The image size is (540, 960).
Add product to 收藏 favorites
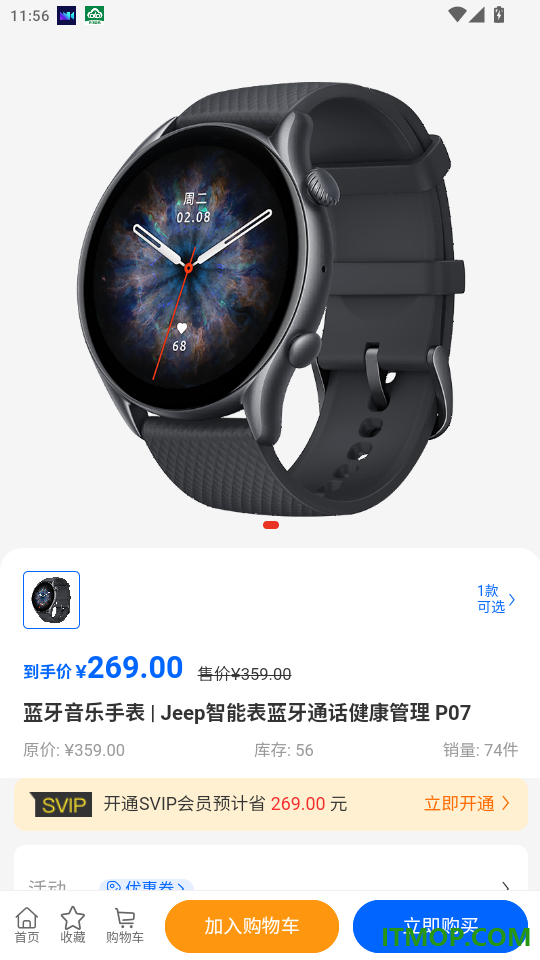(72, 925)
